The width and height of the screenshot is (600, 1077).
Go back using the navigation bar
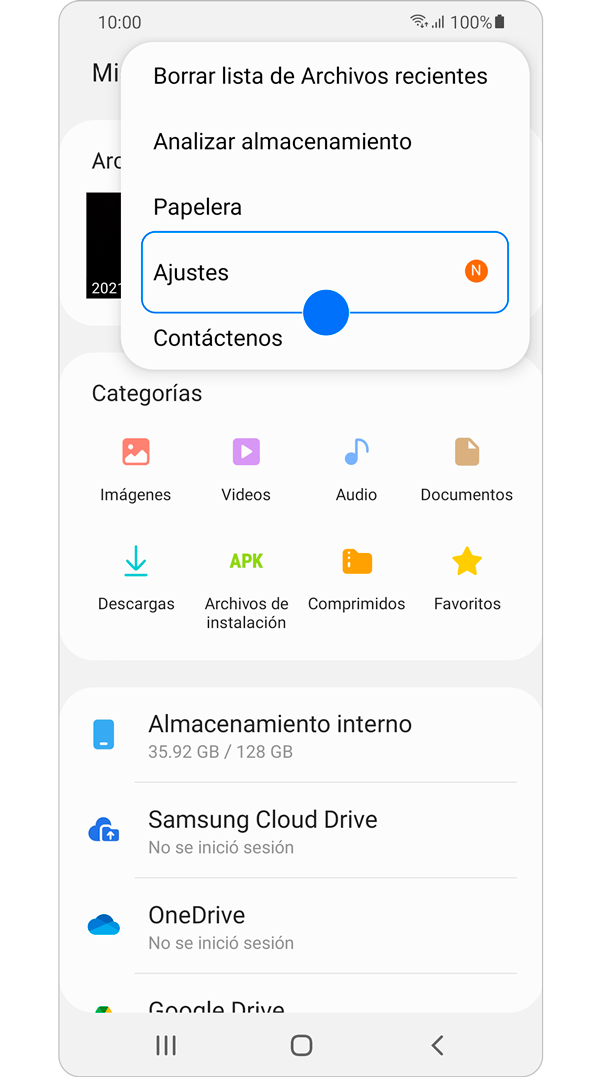(437, 1045)
